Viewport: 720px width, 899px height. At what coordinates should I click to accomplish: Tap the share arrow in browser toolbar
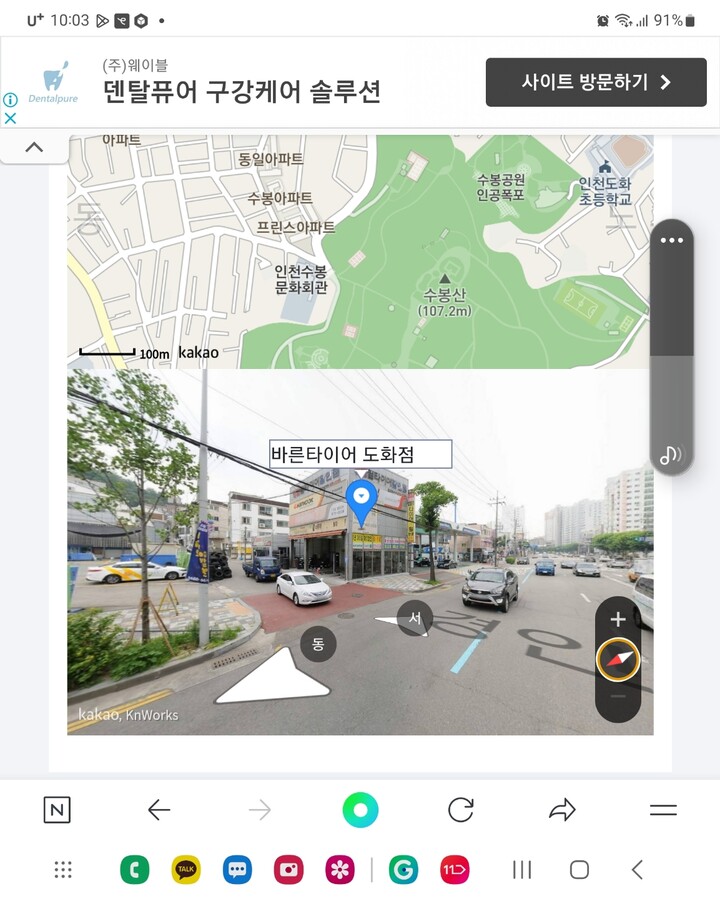[562, 810]
